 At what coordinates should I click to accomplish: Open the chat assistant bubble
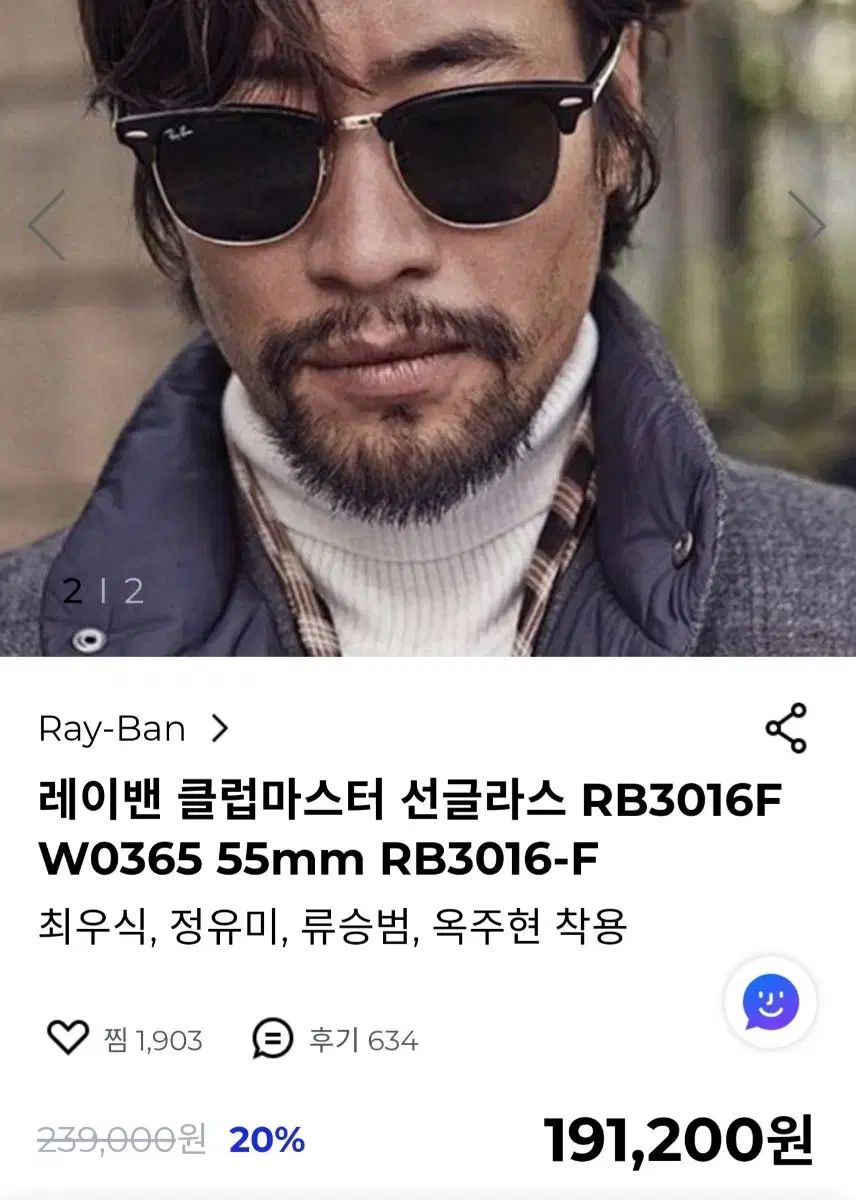[770, 1002]
